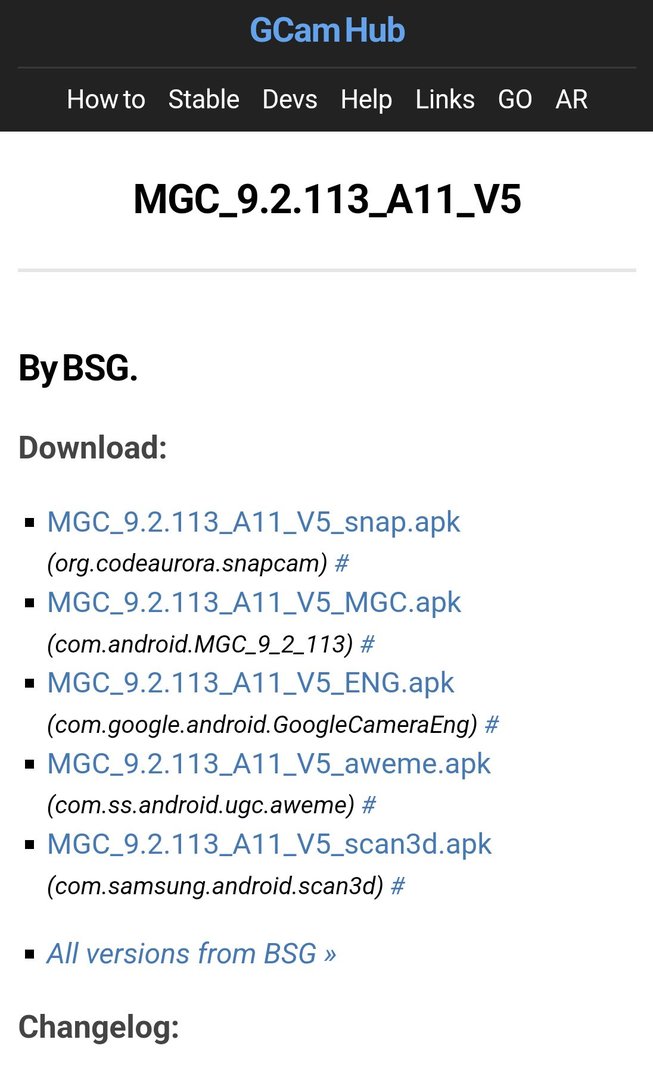Tap the # link after com.samsung.android.scan3d
Viewport: 653px width, 1080px height.
coord(398,886)
